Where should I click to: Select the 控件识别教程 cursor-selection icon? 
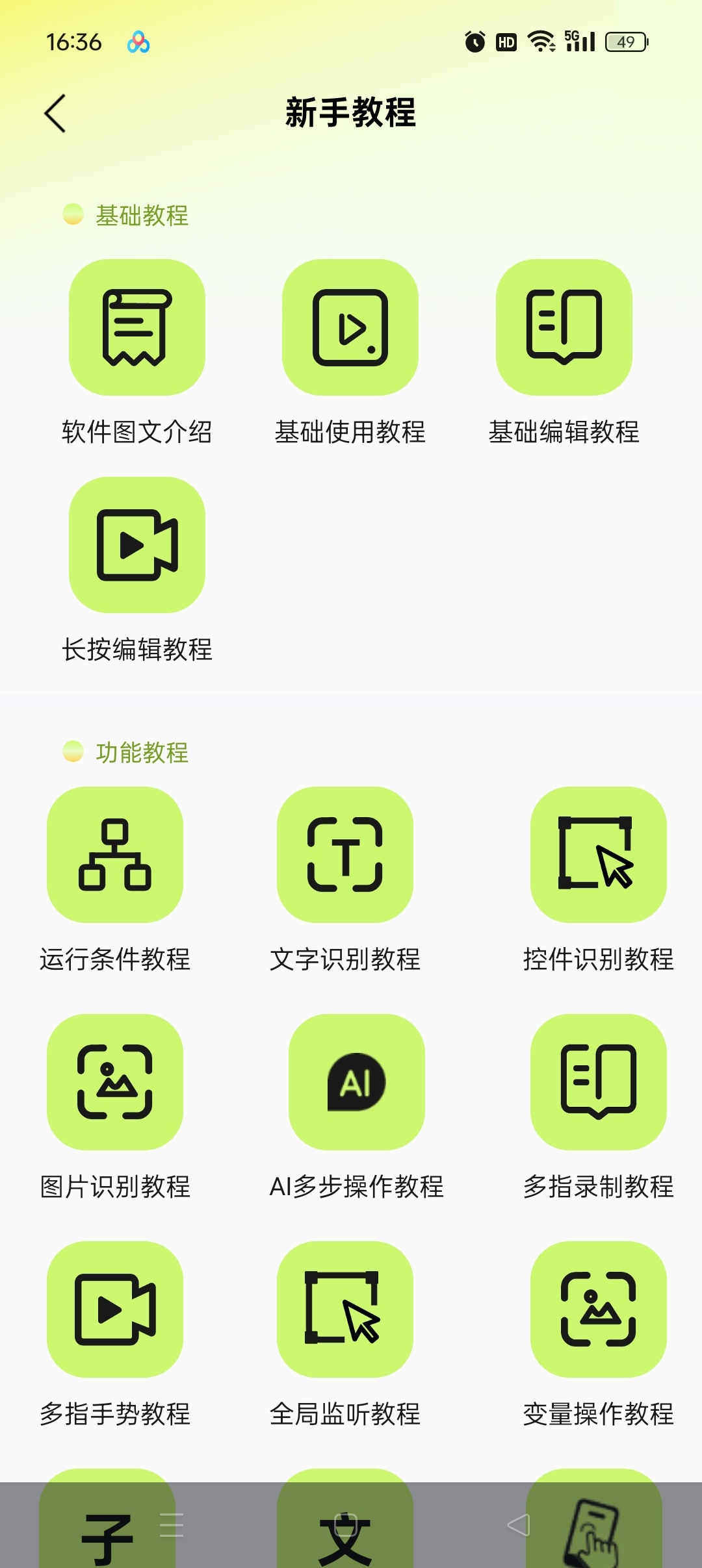pyautogui.click(x=598, y=859)
